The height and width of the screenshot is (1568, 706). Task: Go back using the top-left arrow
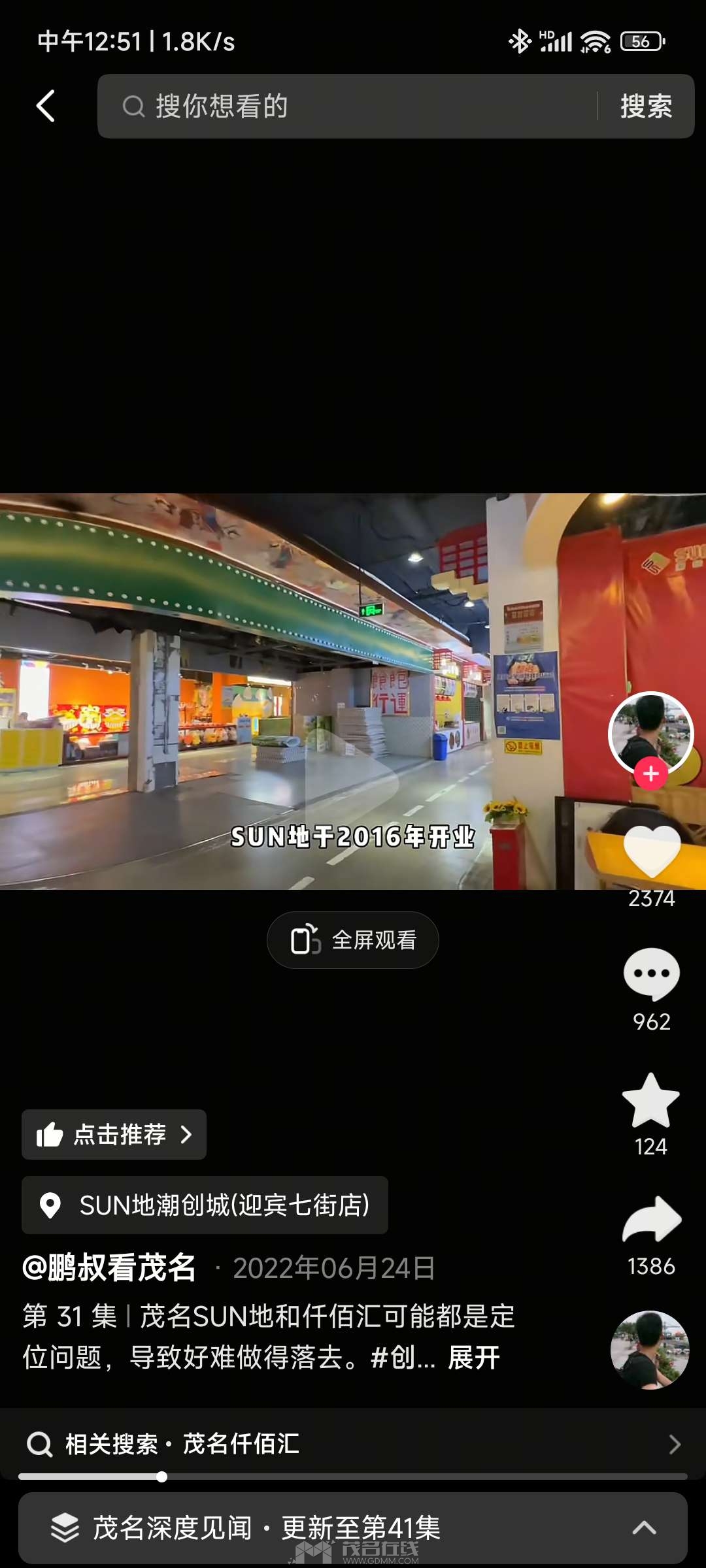coord(45,106)
